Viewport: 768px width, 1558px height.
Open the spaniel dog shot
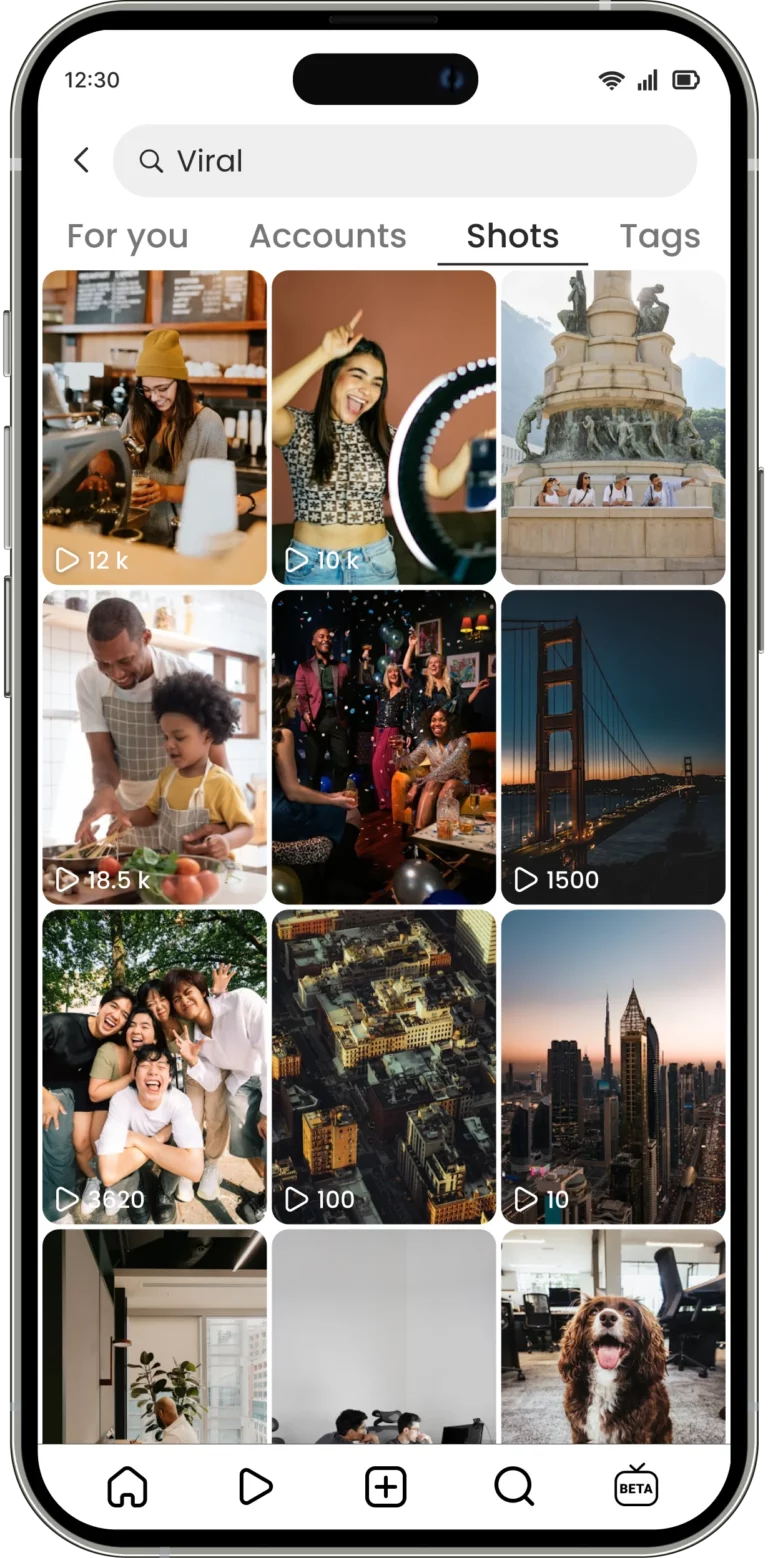pyautogui.click(x=613, y=1336)
